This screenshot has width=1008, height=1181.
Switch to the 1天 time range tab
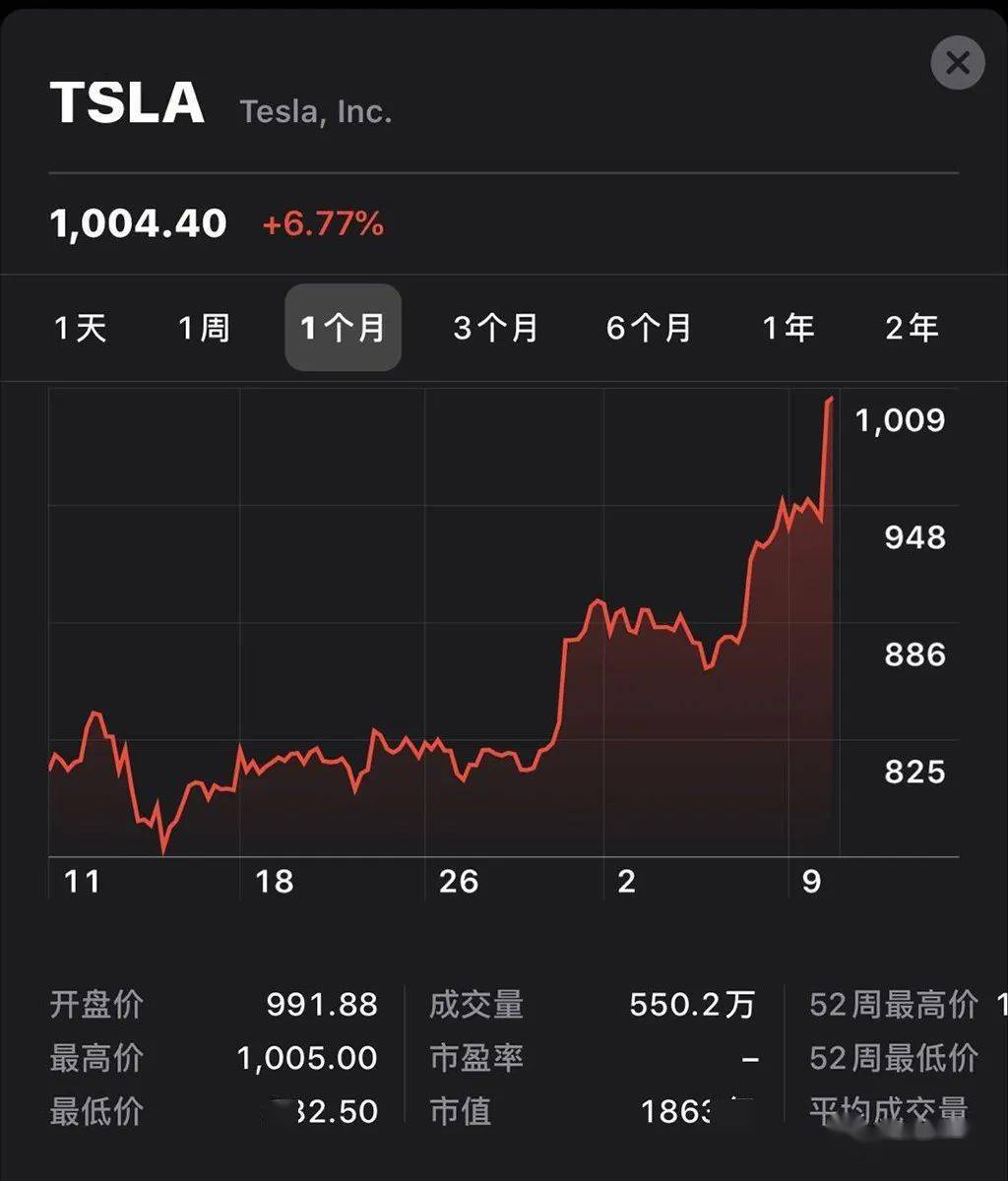point(82,329)
